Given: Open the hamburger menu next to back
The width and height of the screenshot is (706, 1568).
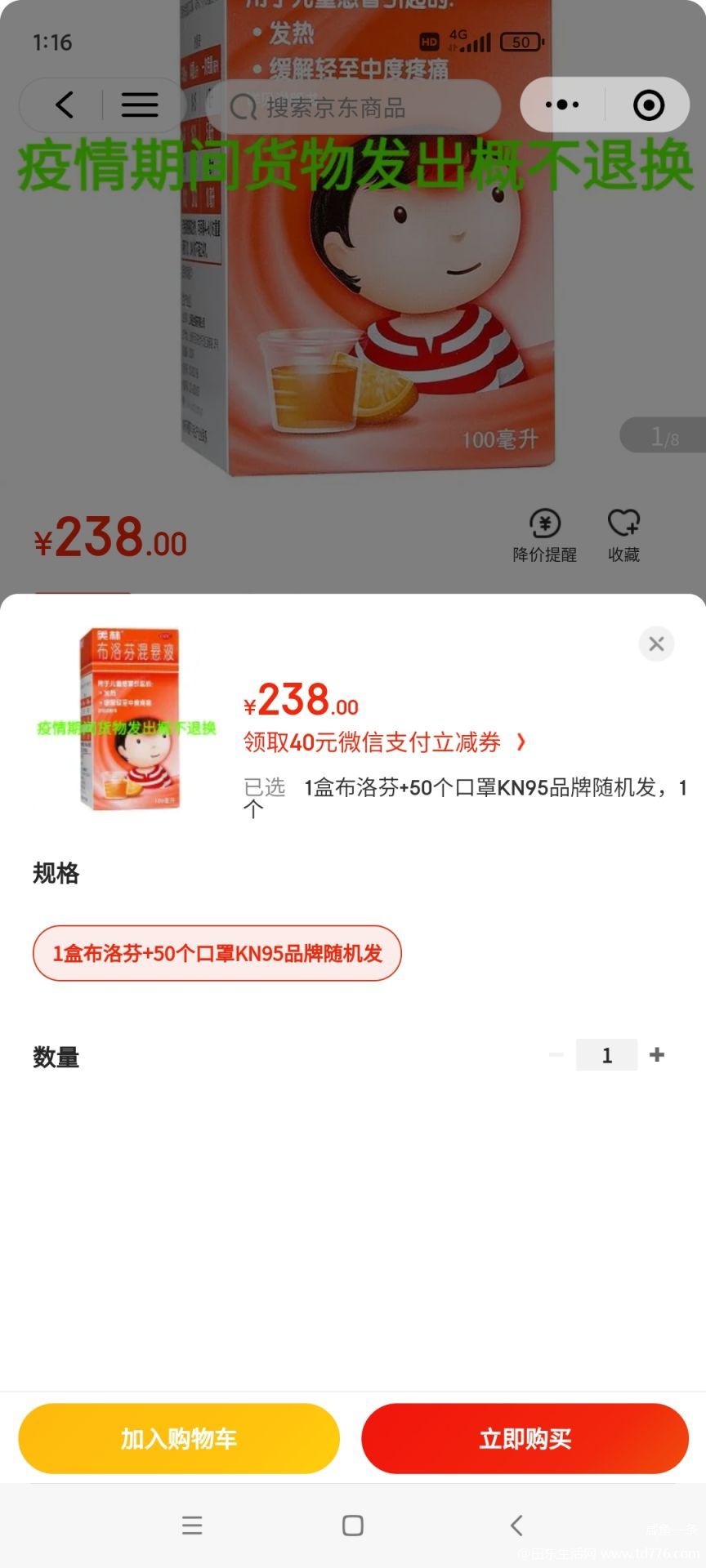Looking at the screenshot, I should pos(140,105).
